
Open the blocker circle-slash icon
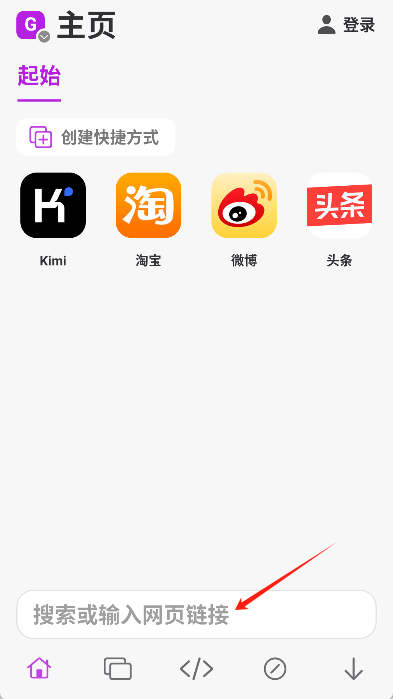click(x=275, y=669)
